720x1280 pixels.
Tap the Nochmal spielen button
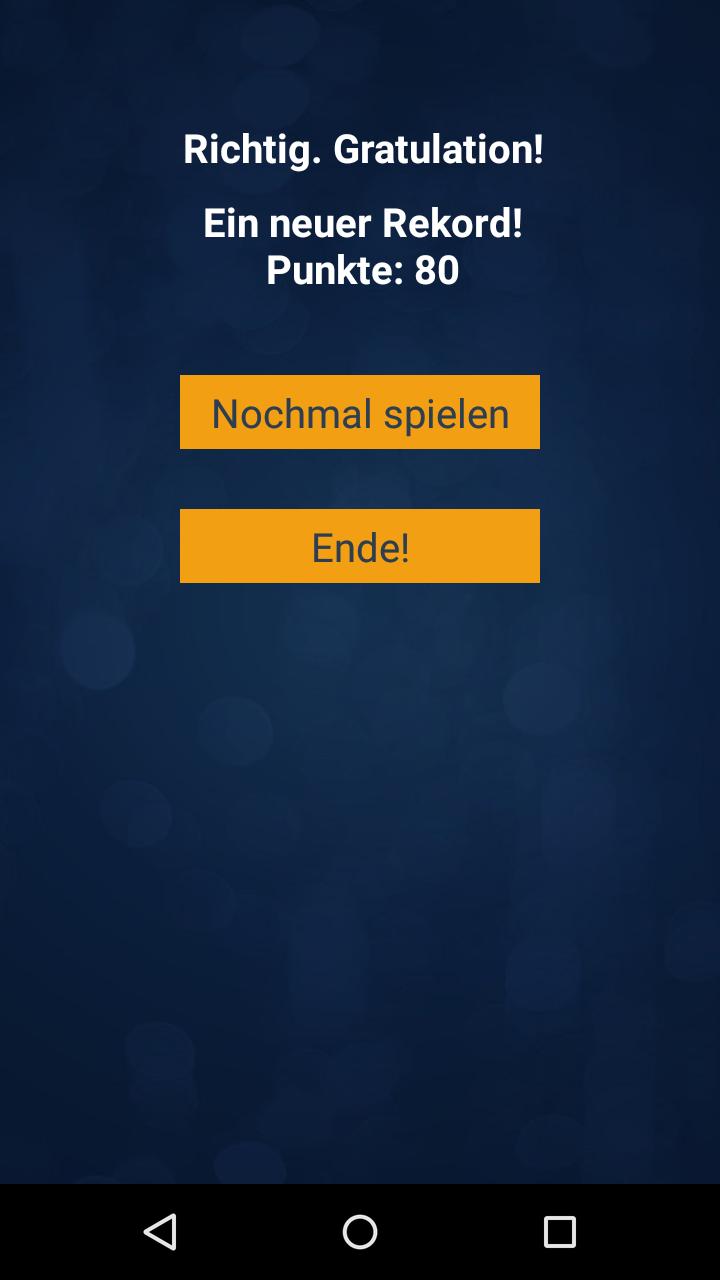(x=360, y=412)
